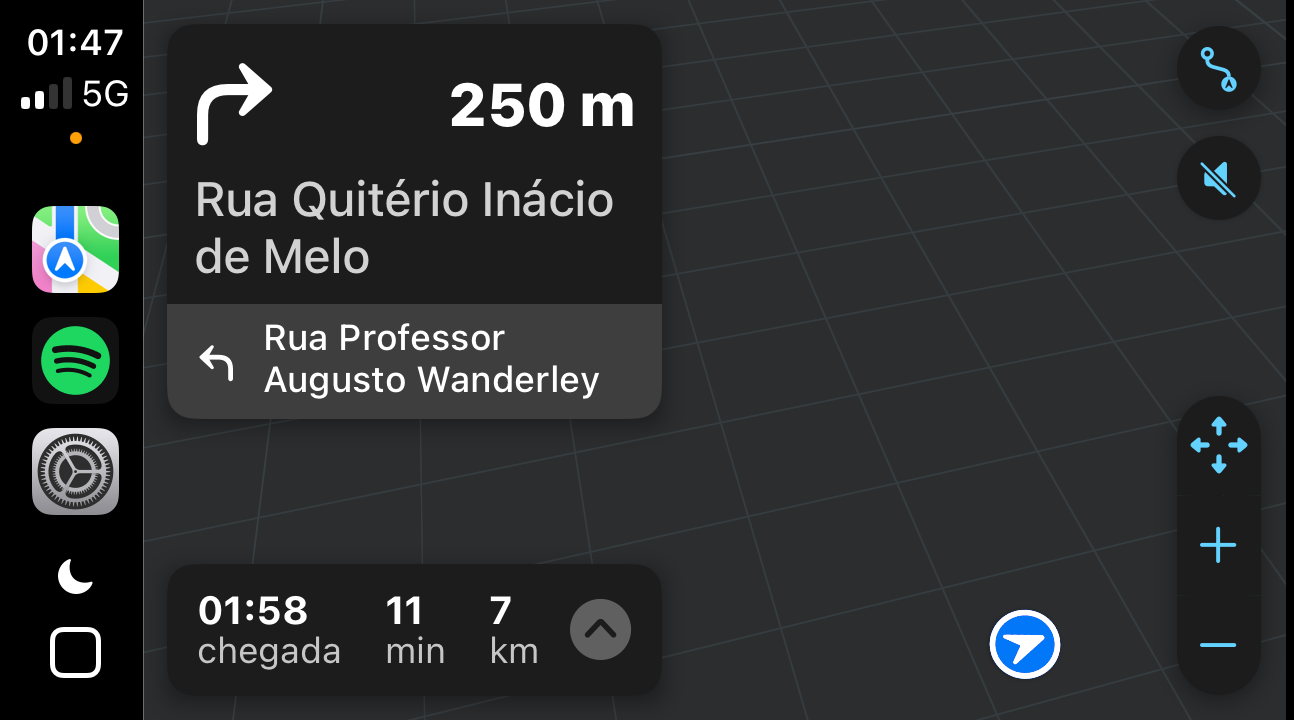The width and height of the screenshot is (1294, 720).
Task: Launch Spotify from the sidebar
Action: tap(75, 360)
